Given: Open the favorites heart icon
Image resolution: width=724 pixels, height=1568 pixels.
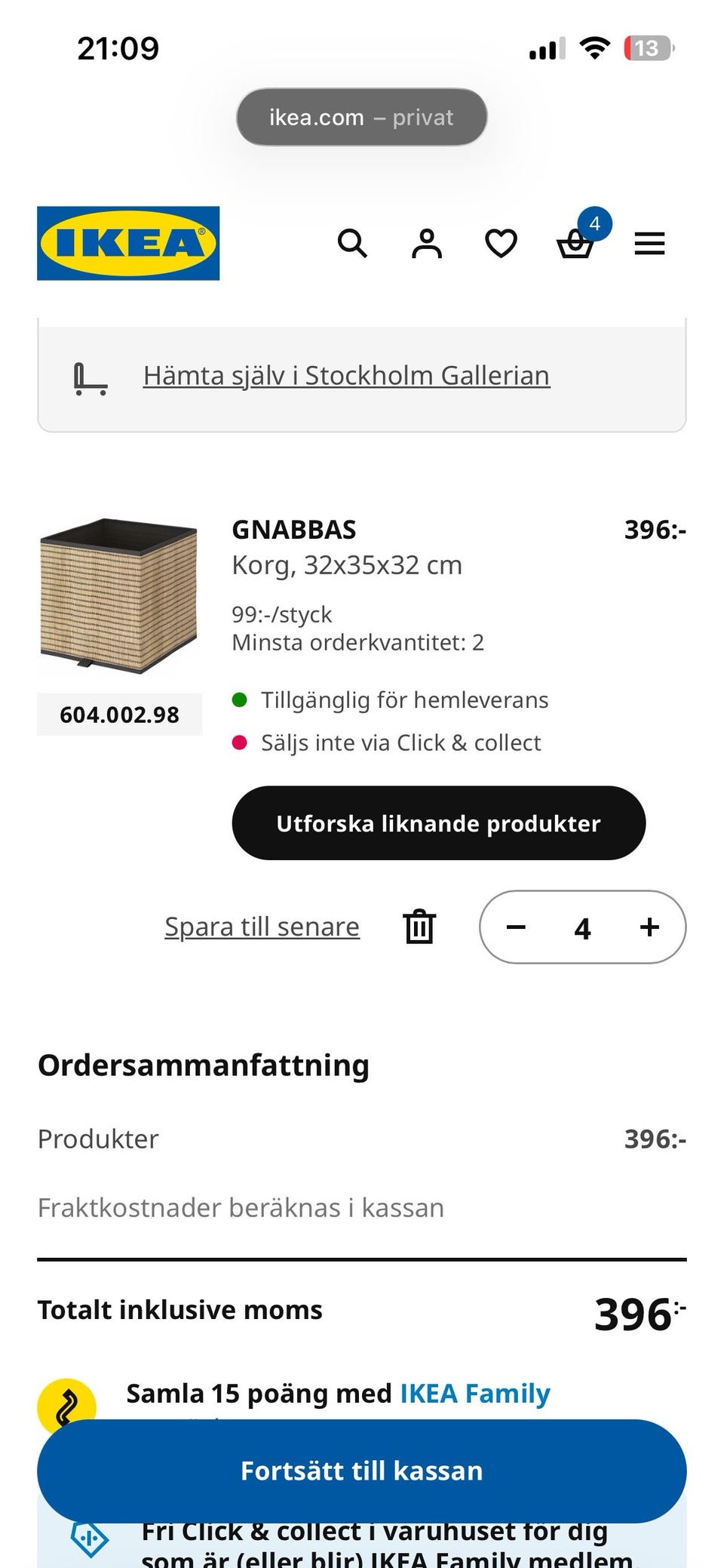Looking at the screenshot, I should coord(501,244).
